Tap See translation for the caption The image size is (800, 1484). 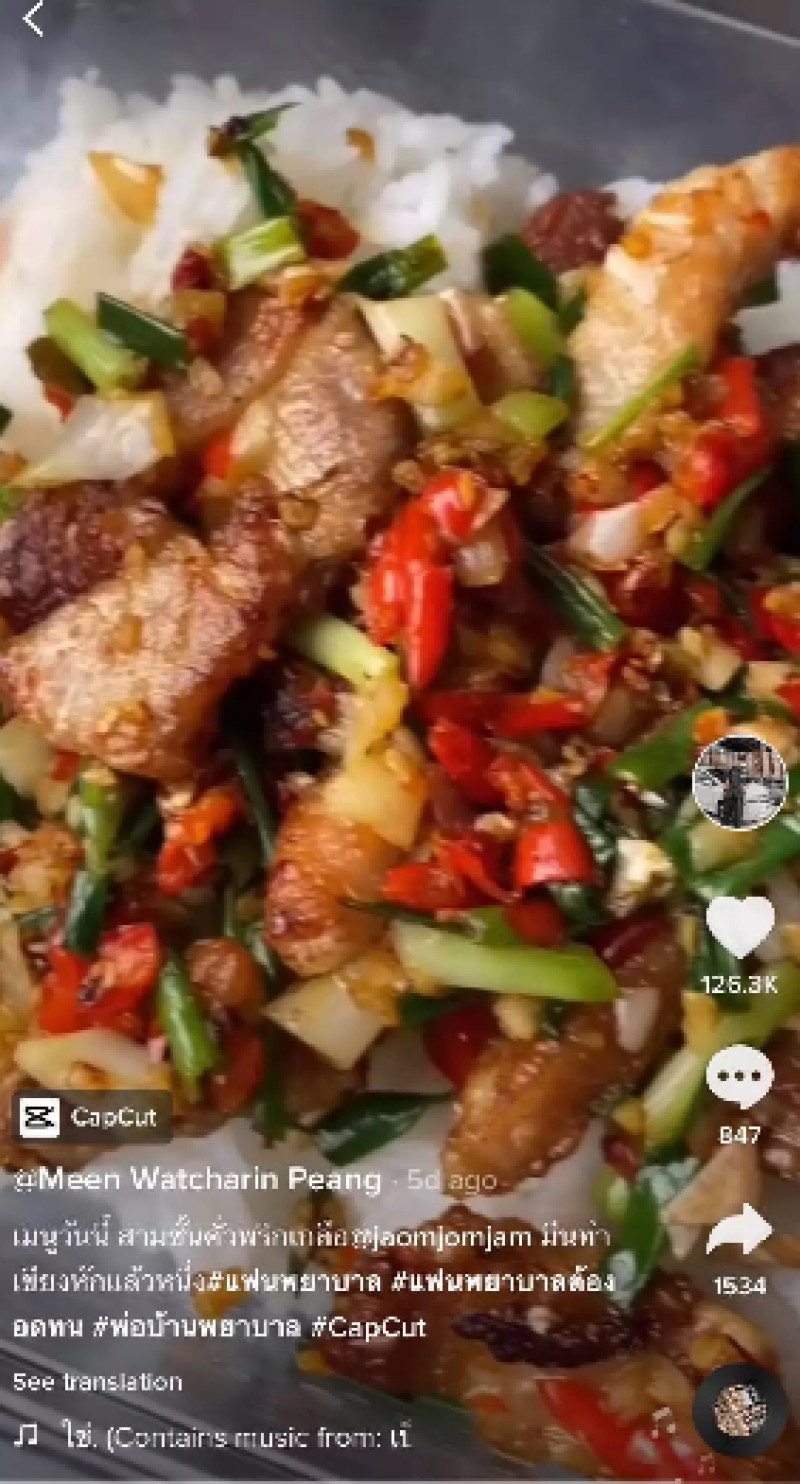tap(97, 1382)
